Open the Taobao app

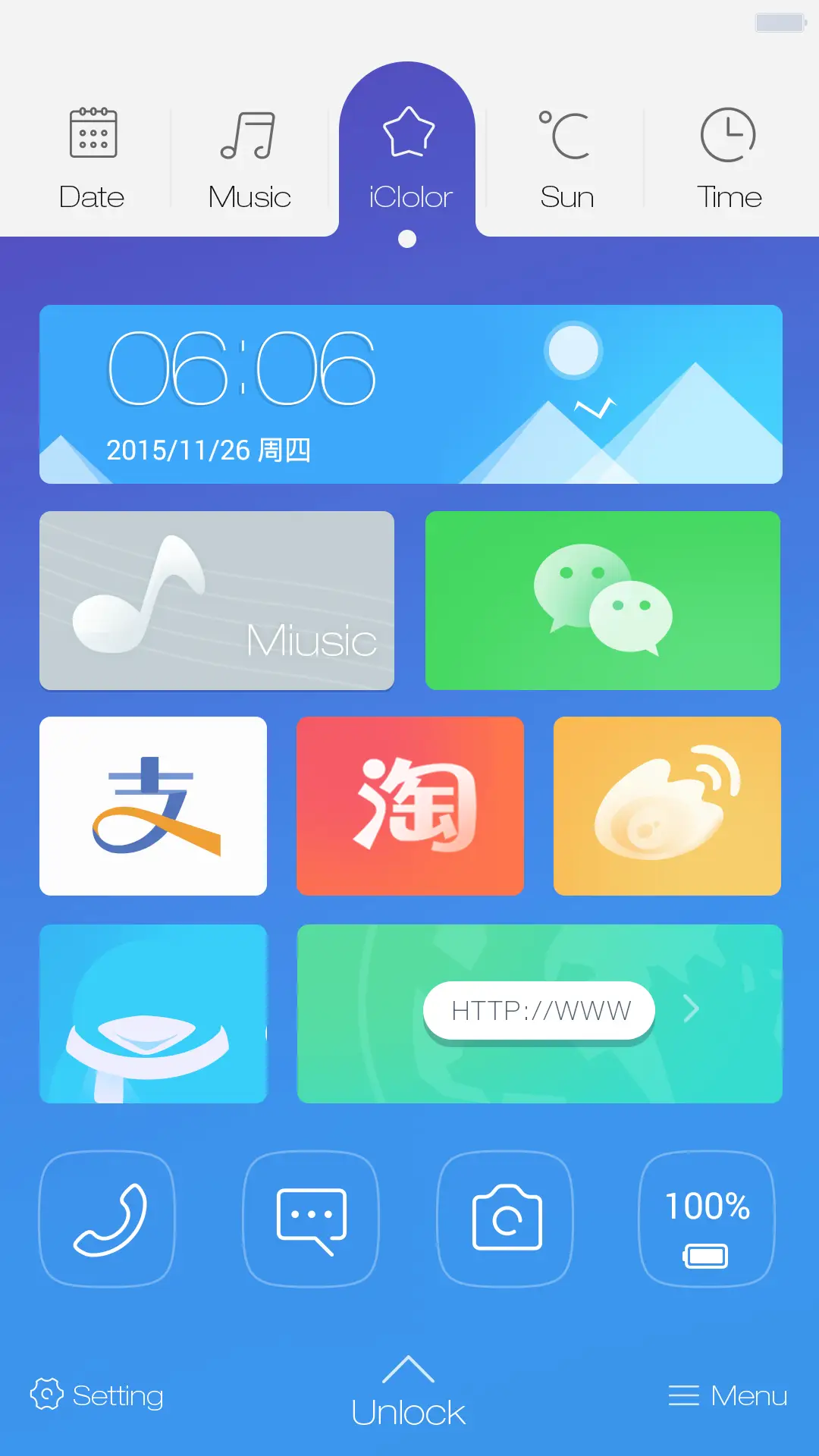coord(409,806)
